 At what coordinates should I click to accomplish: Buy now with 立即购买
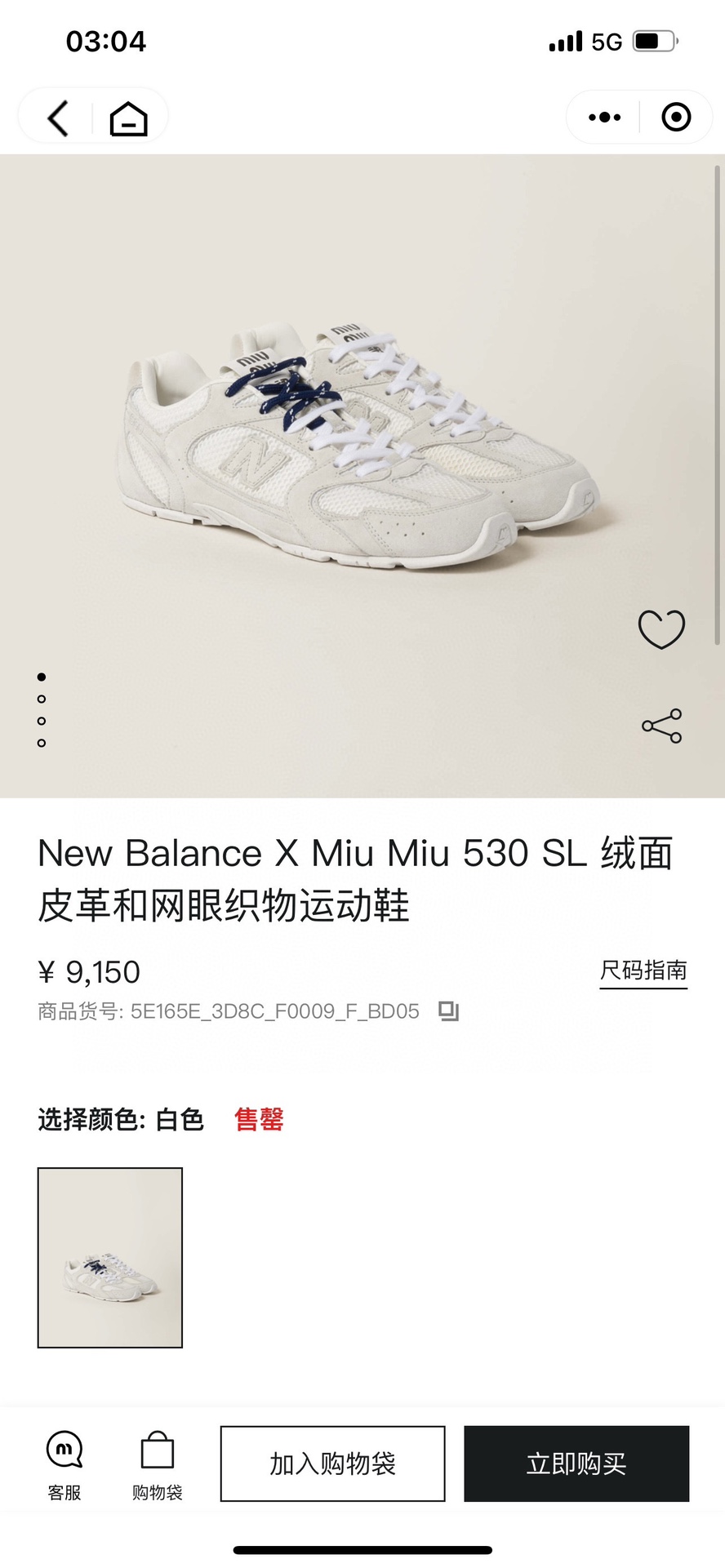click(576, 1464)
